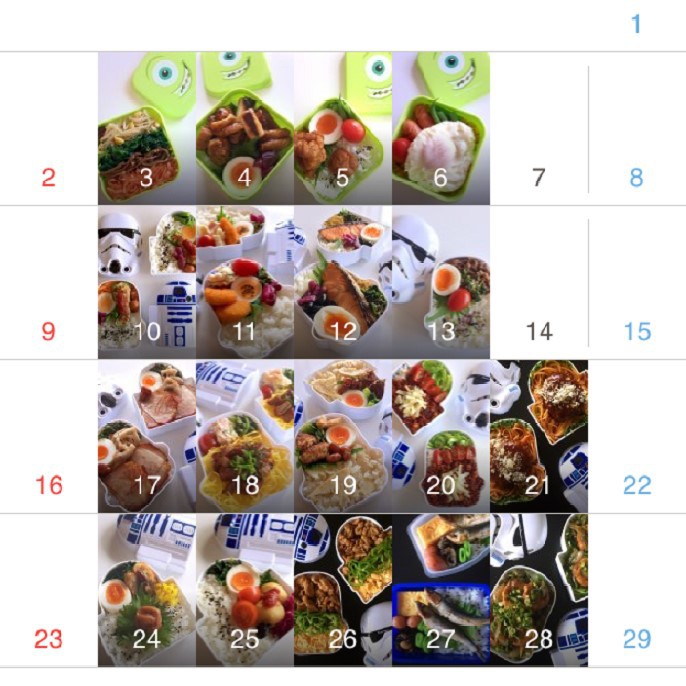View the photo for day 5
This screenshot has width=686, height=686.
343,128
